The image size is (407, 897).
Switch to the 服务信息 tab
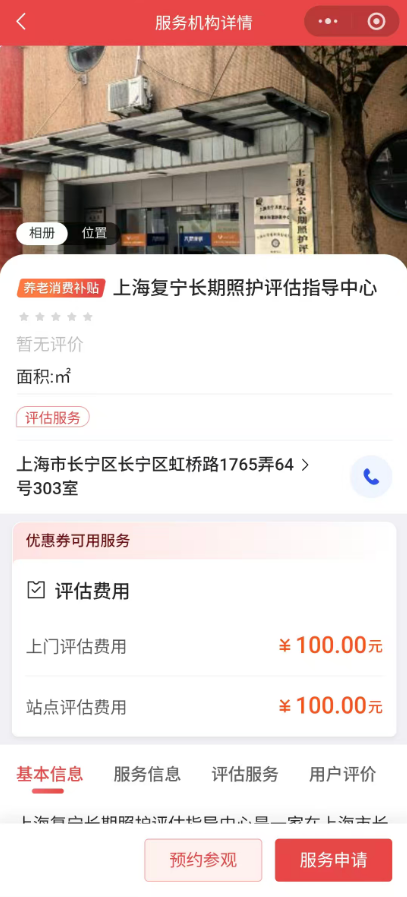147,774
